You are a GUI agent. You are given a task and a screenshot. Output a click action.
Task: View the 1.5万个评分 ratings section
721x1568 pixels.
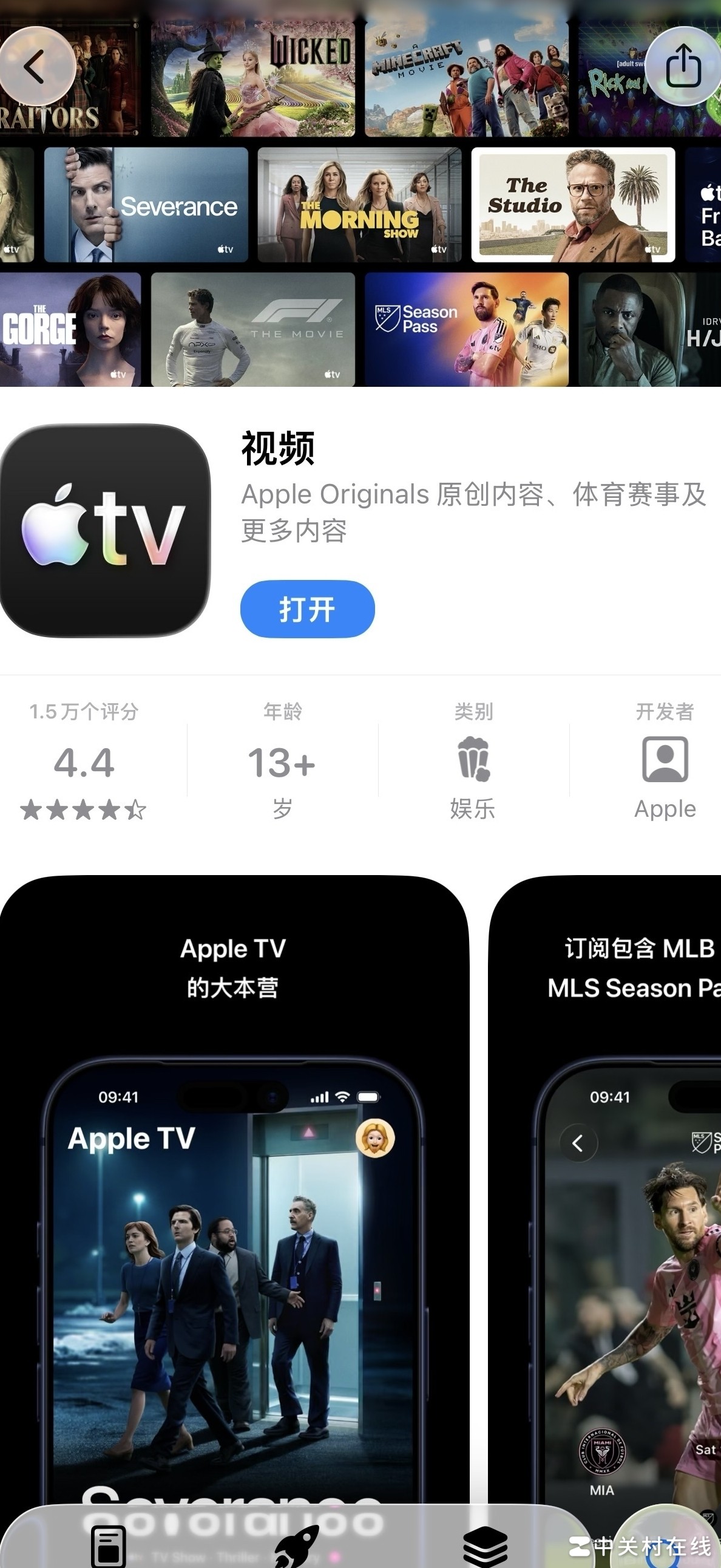pyautogui.click(x=84, y=762)
